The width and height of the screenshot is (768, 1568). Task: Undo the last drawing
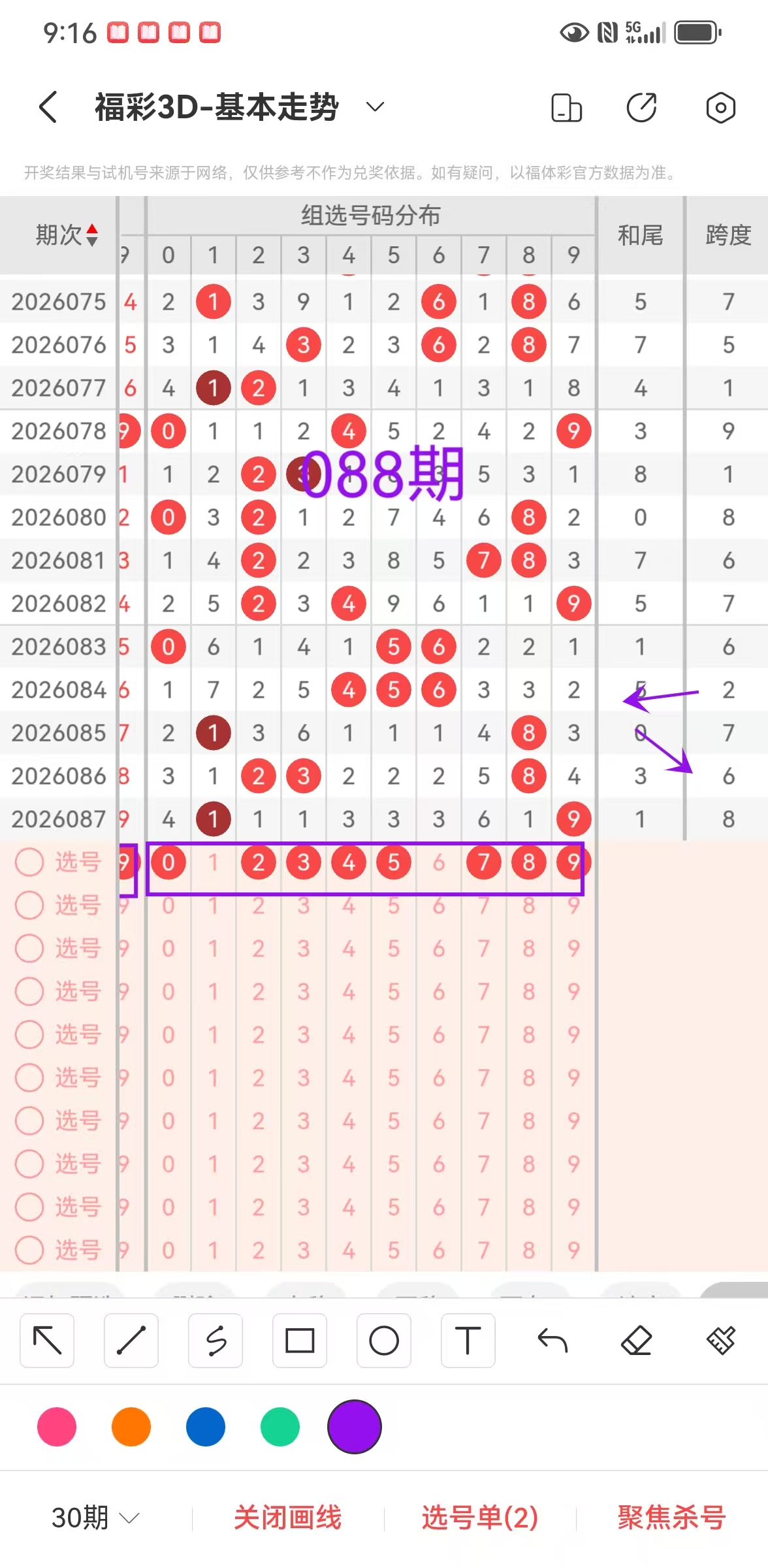click(x=552, y=1341)
